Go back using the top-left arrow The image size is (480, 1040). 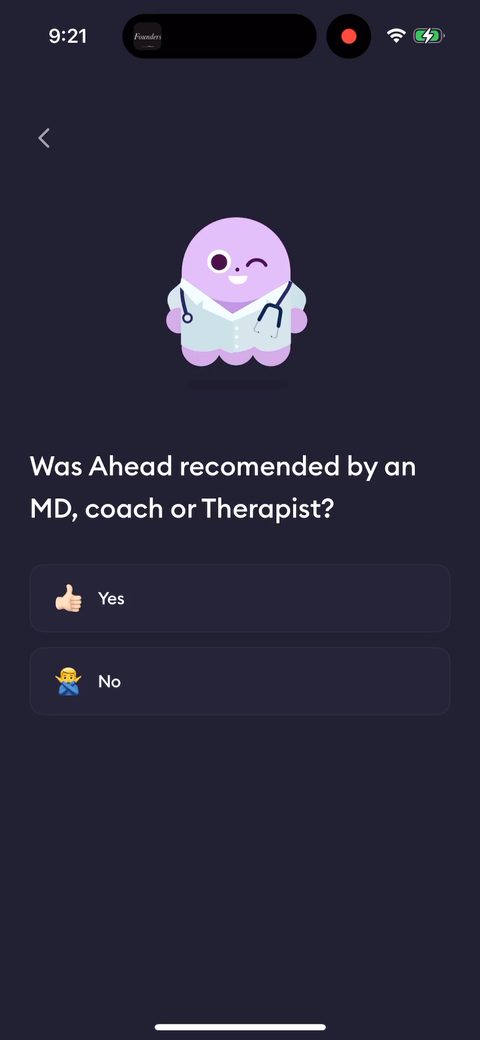pyautogui.click(x=44, y=138)
